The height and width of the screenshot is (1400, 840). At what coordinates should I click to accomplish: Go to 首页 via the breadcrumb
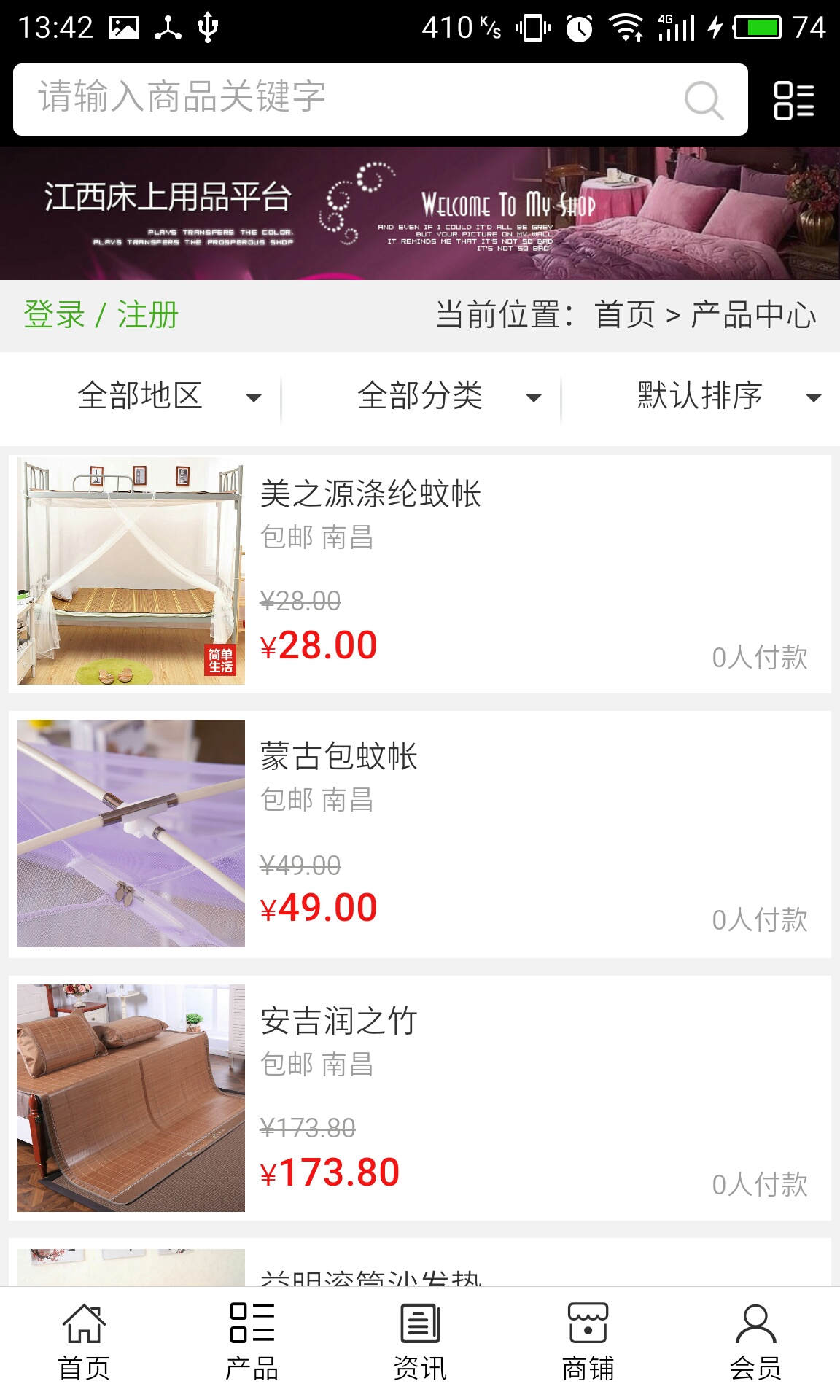625,315
